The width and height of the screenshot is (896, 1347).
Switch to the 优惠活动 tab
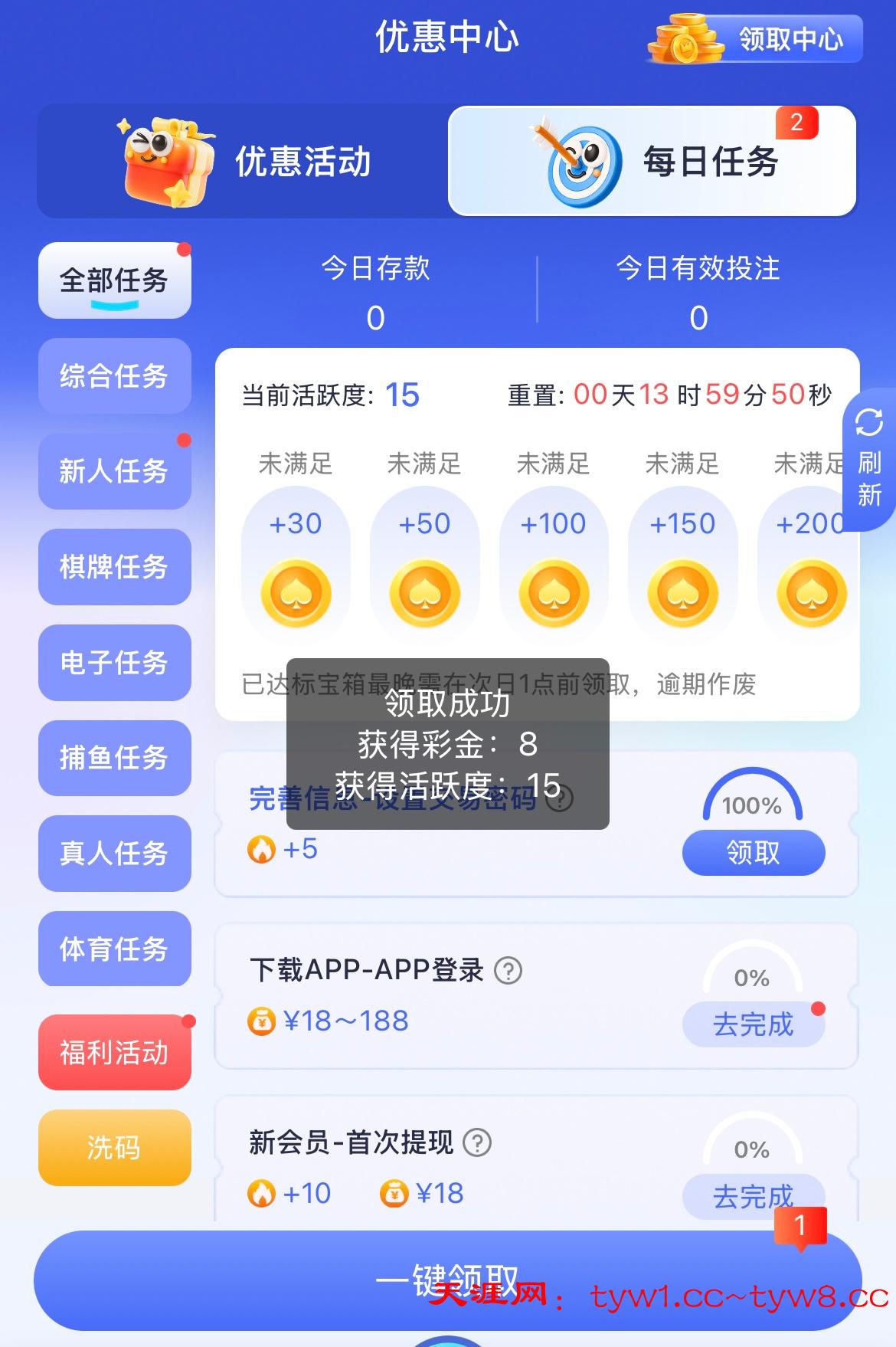click(244, 162)
